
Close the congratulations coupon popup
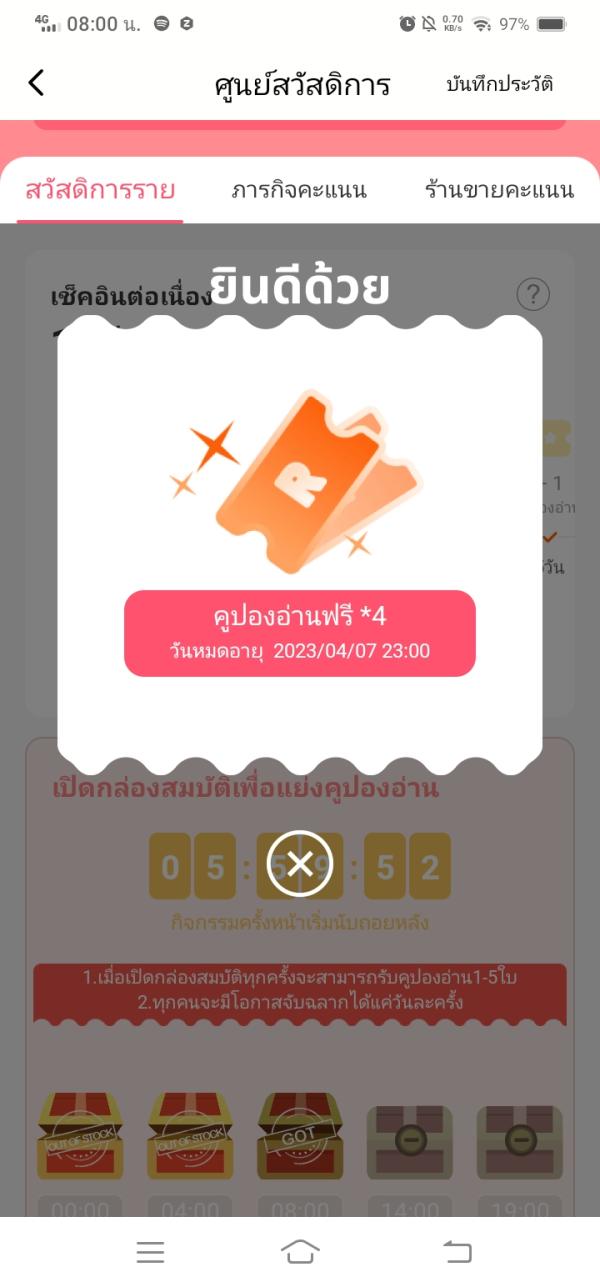pos(300,864)
